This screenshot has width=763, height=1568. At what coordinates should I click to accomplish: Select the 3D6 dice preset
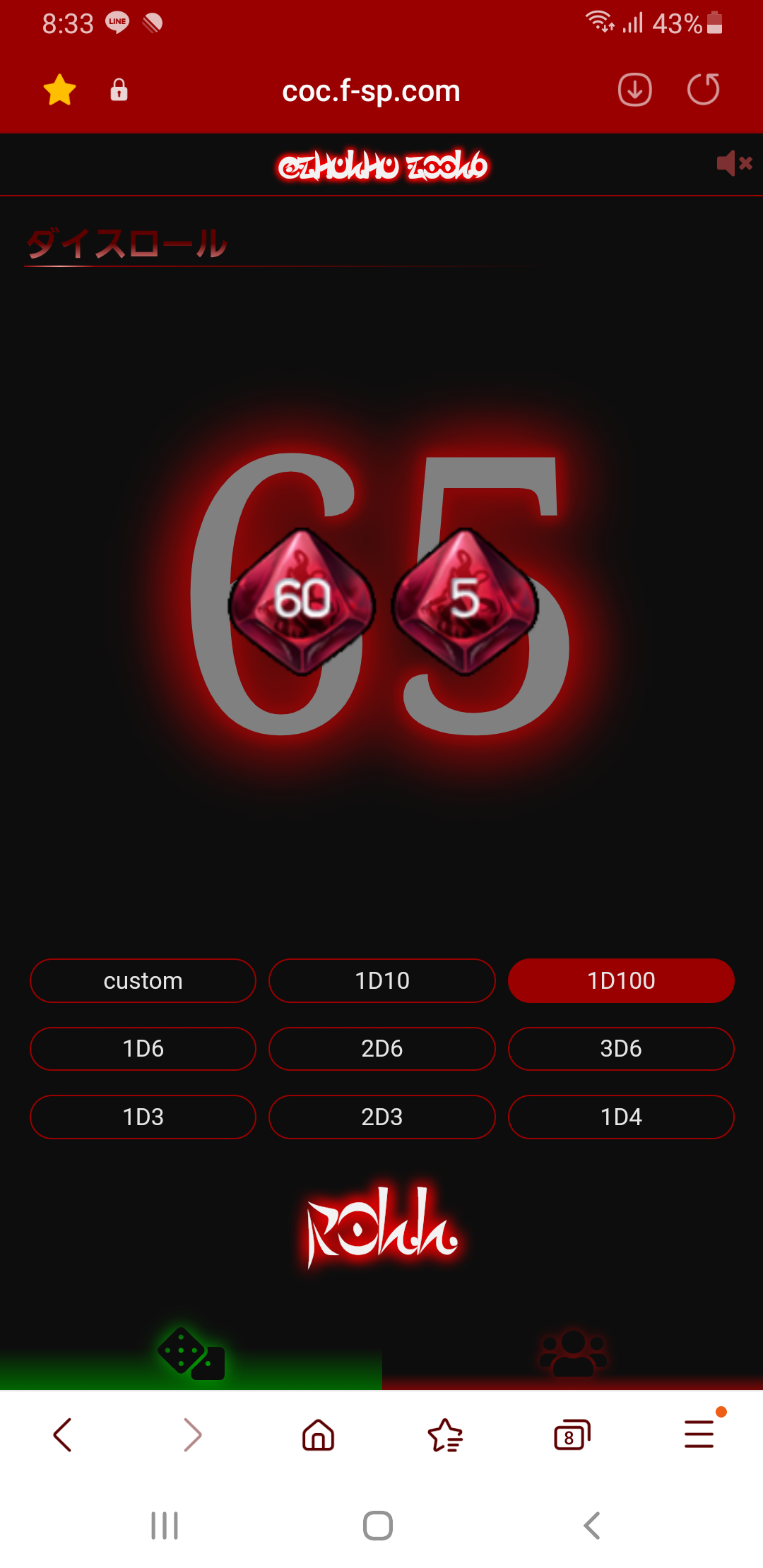pos(621,1049)
